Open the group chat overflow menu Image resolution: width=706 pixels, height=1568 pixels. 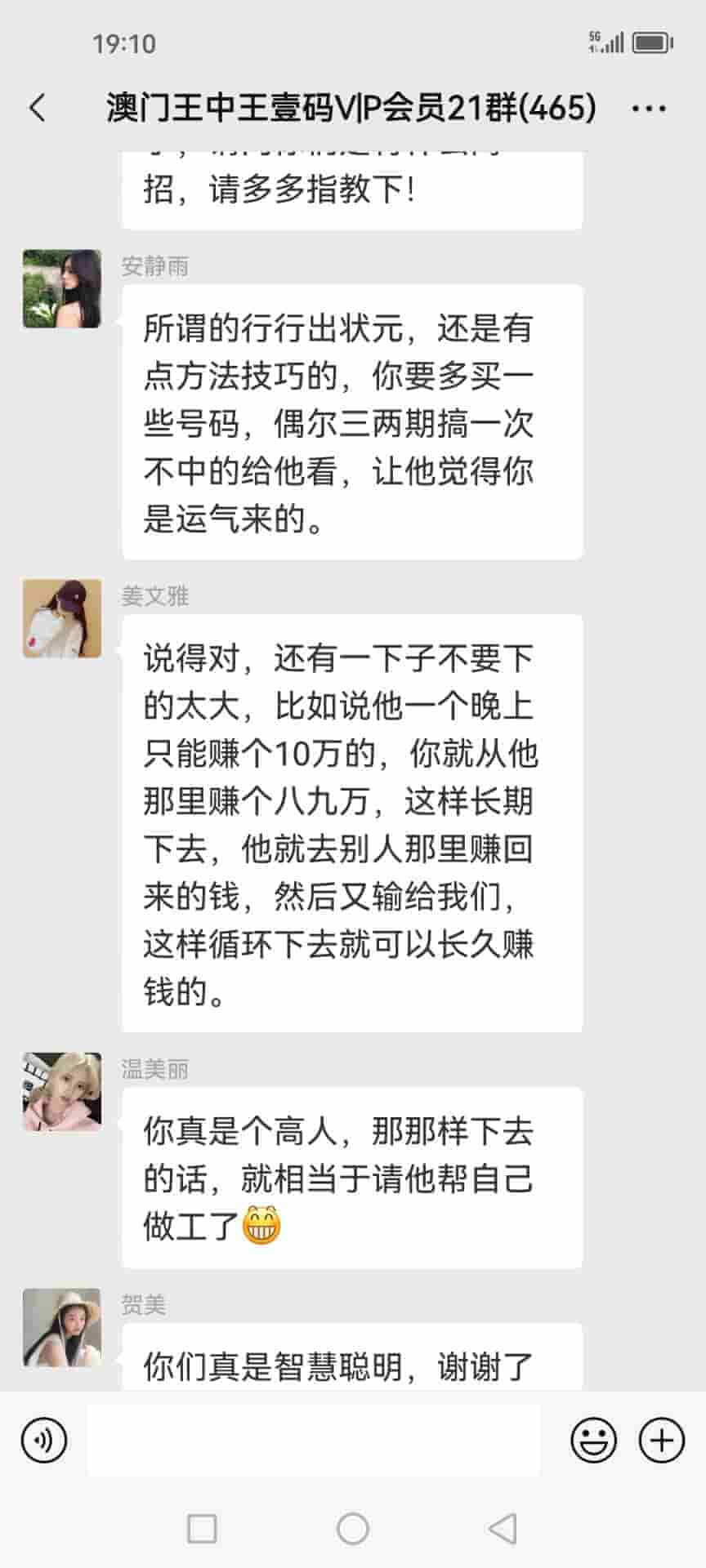pyautogui.click(x=649, y=108)
